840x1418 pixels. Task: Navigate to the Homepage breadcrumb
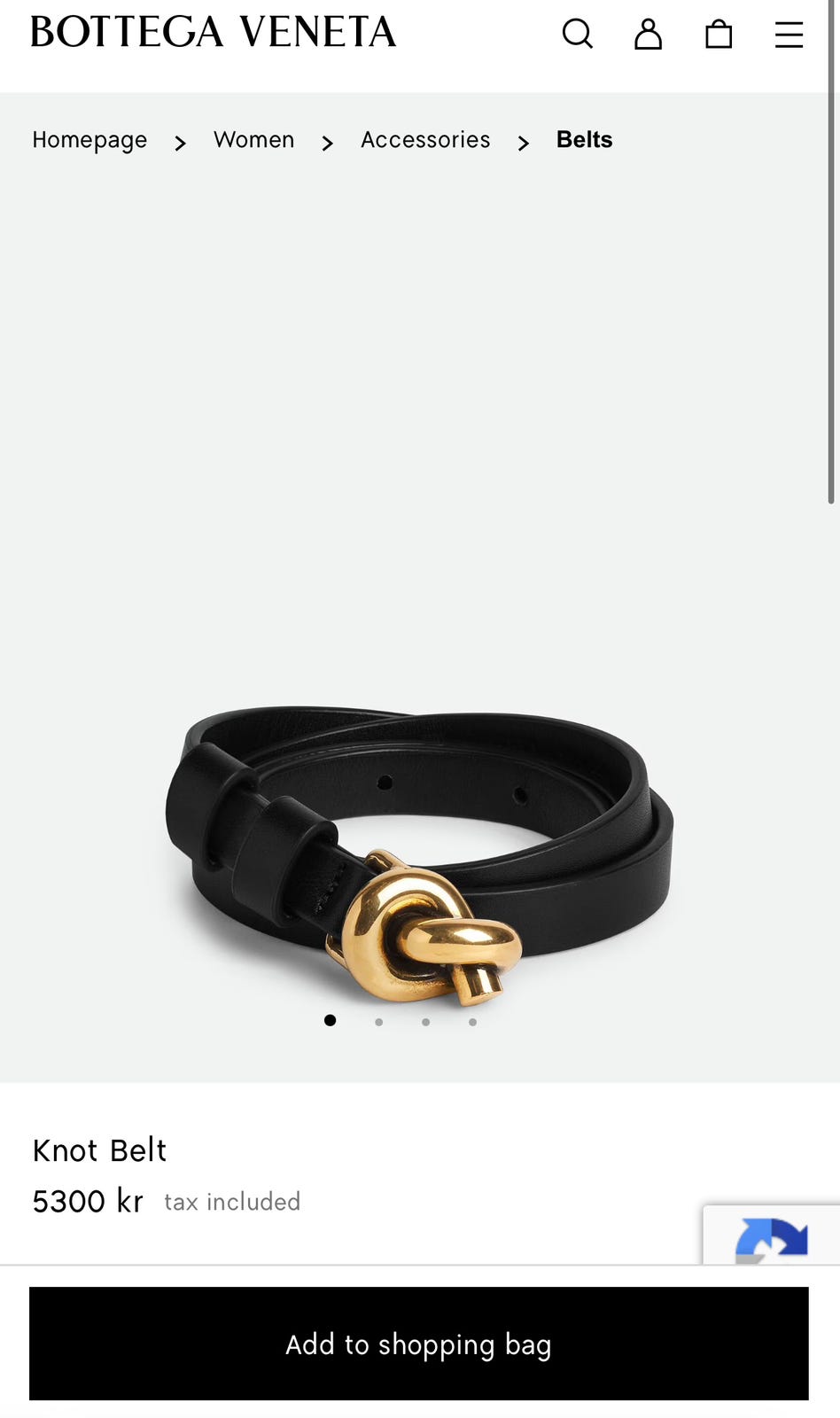(x=89, y=140)
